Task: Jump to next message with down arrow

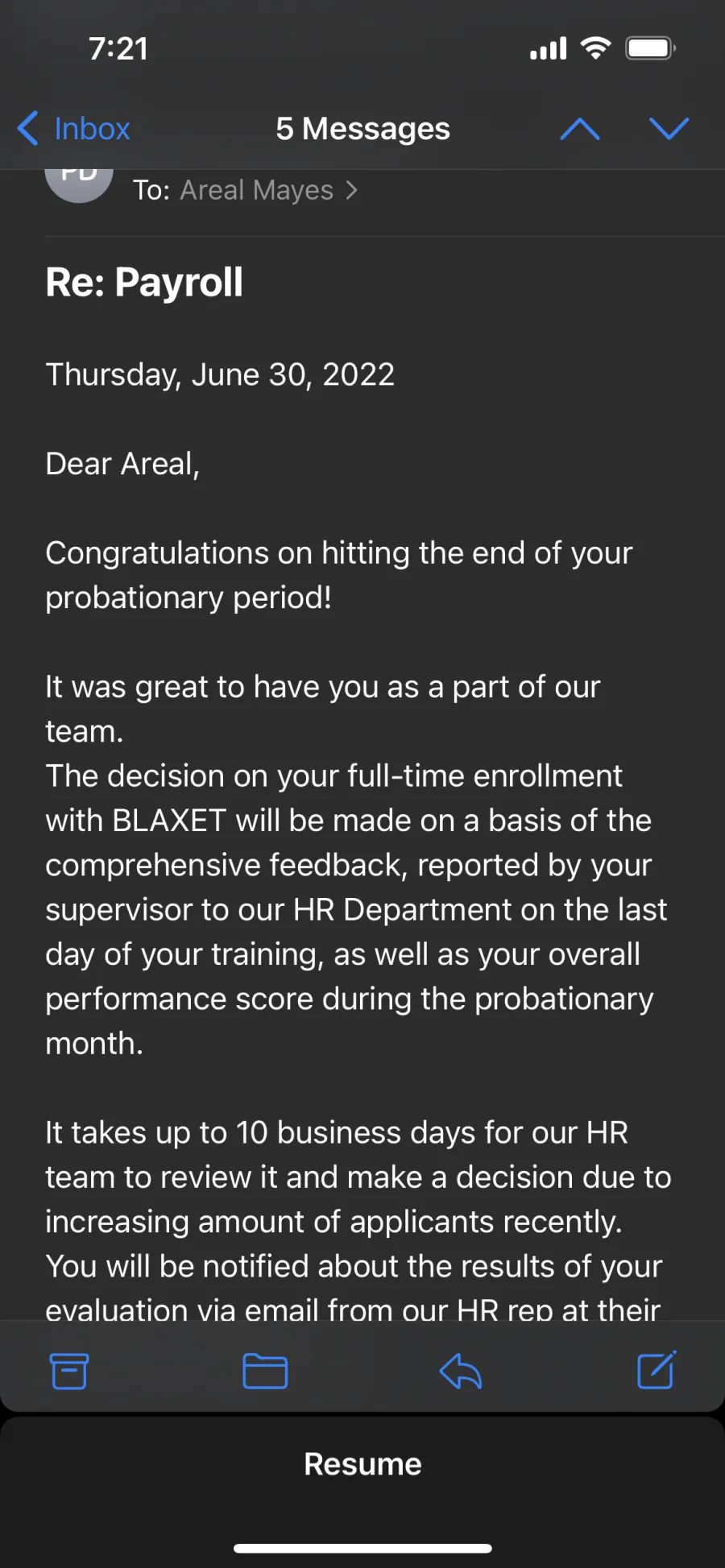Action: tap(669, 129)
